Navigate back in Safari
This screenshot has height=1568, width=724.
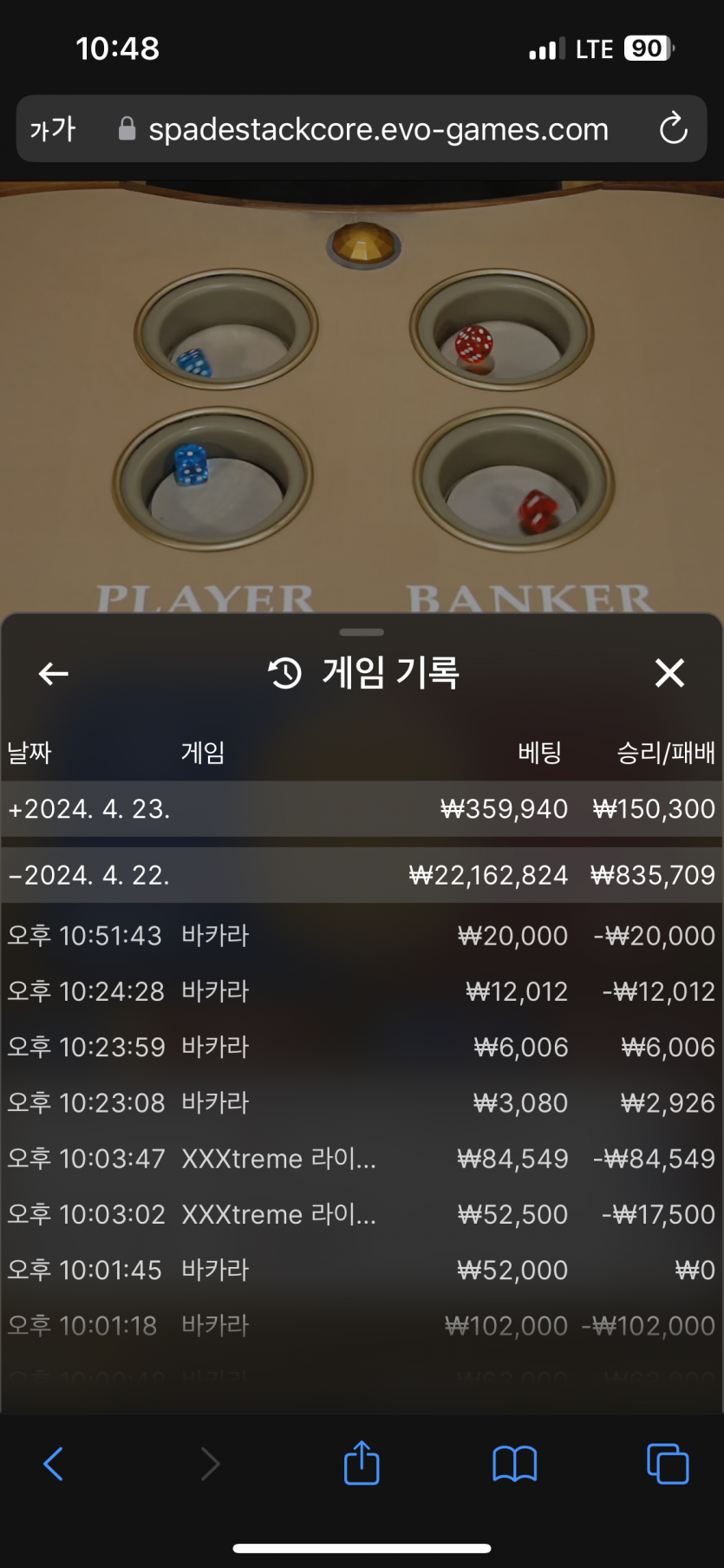54,1464
